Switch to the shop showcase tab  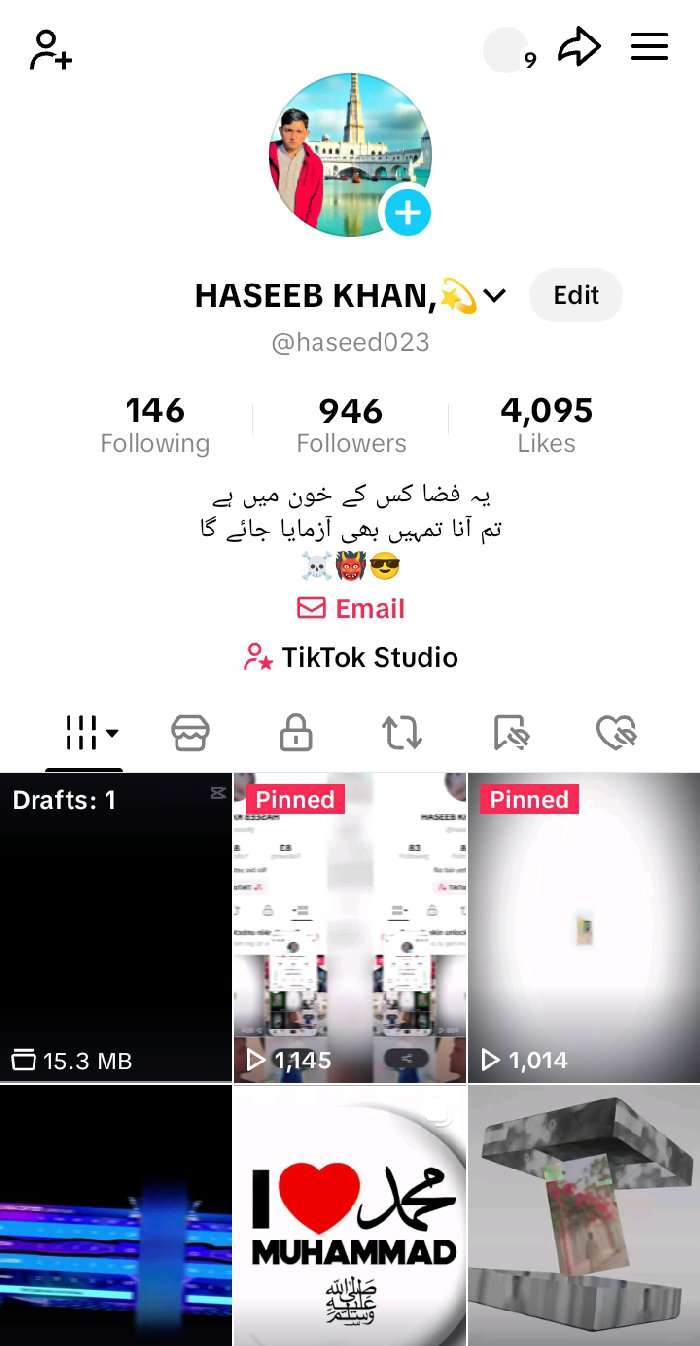[x=190, y=733]
